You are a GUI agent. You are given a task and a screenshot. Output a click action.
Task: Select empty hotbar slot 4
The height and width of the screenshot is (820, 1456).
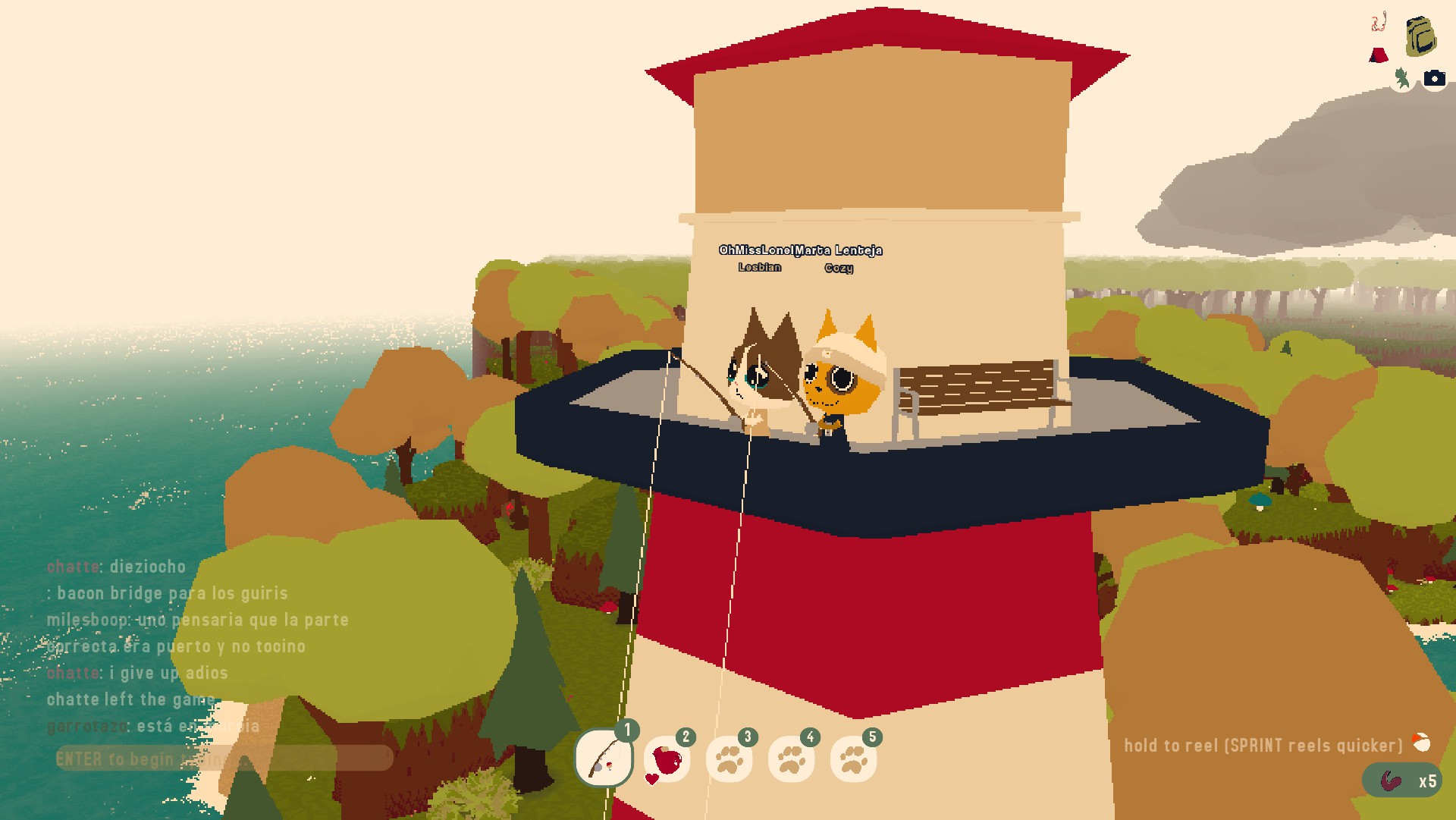click(x=791, y=759)
